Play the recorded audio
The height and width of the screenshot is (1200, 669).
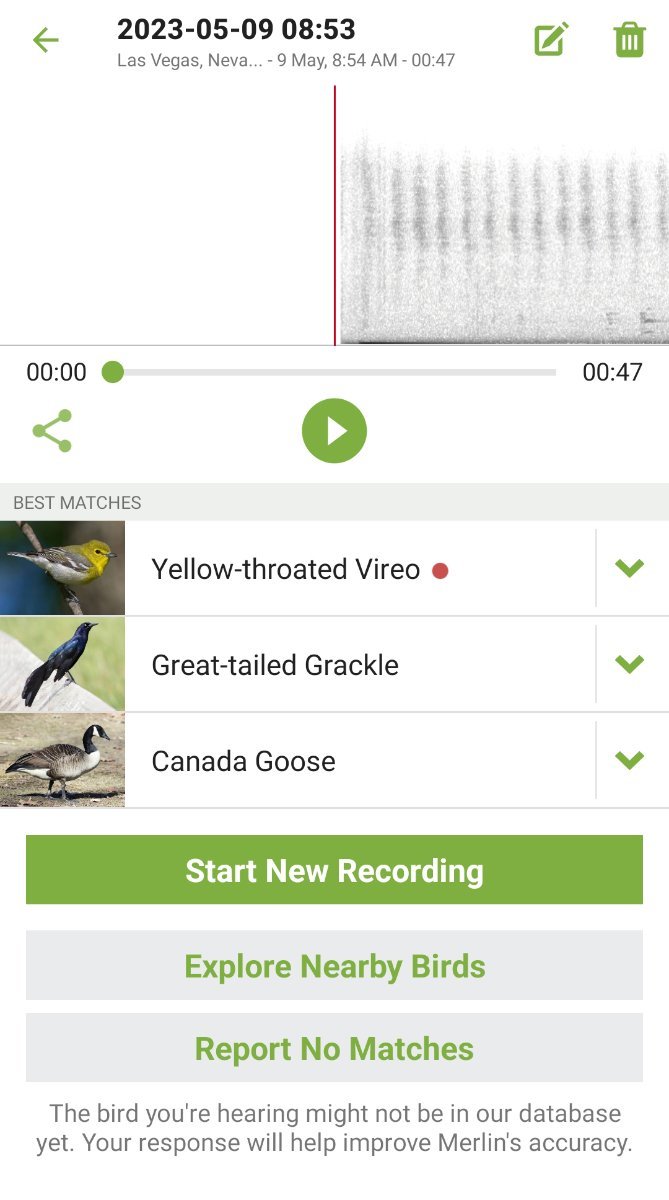point(334,431)
